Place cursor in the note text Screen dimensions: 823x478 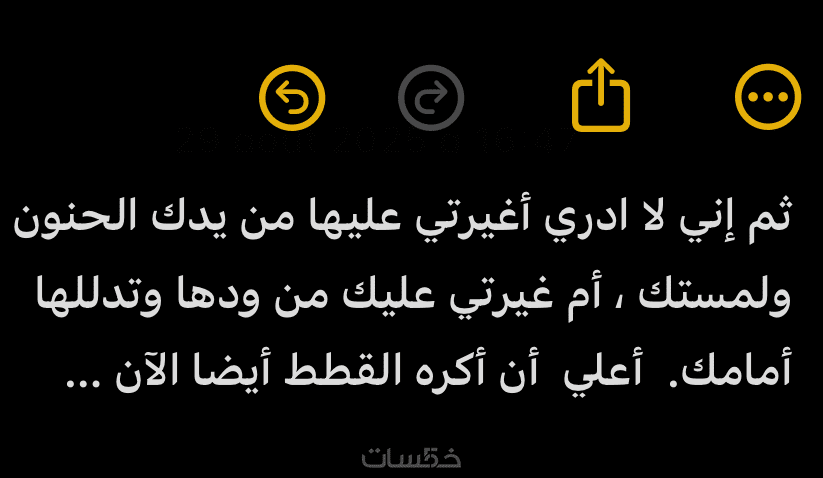point(410,295)
